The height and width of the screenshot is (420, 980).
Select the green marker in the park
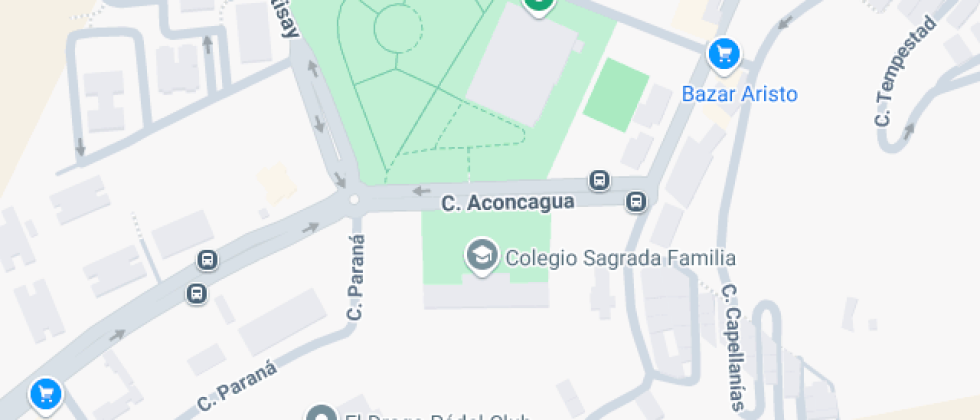pyautogui.click(x=539, y=5)
